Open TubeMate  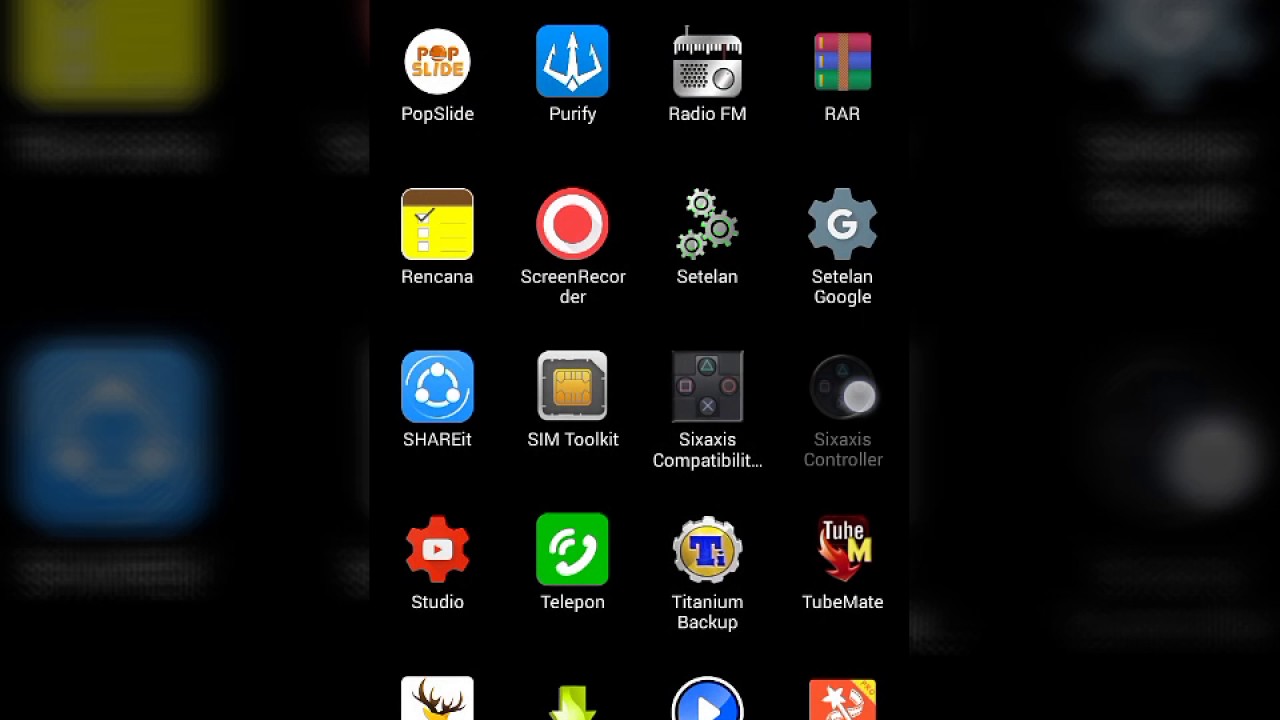[842, 549]
